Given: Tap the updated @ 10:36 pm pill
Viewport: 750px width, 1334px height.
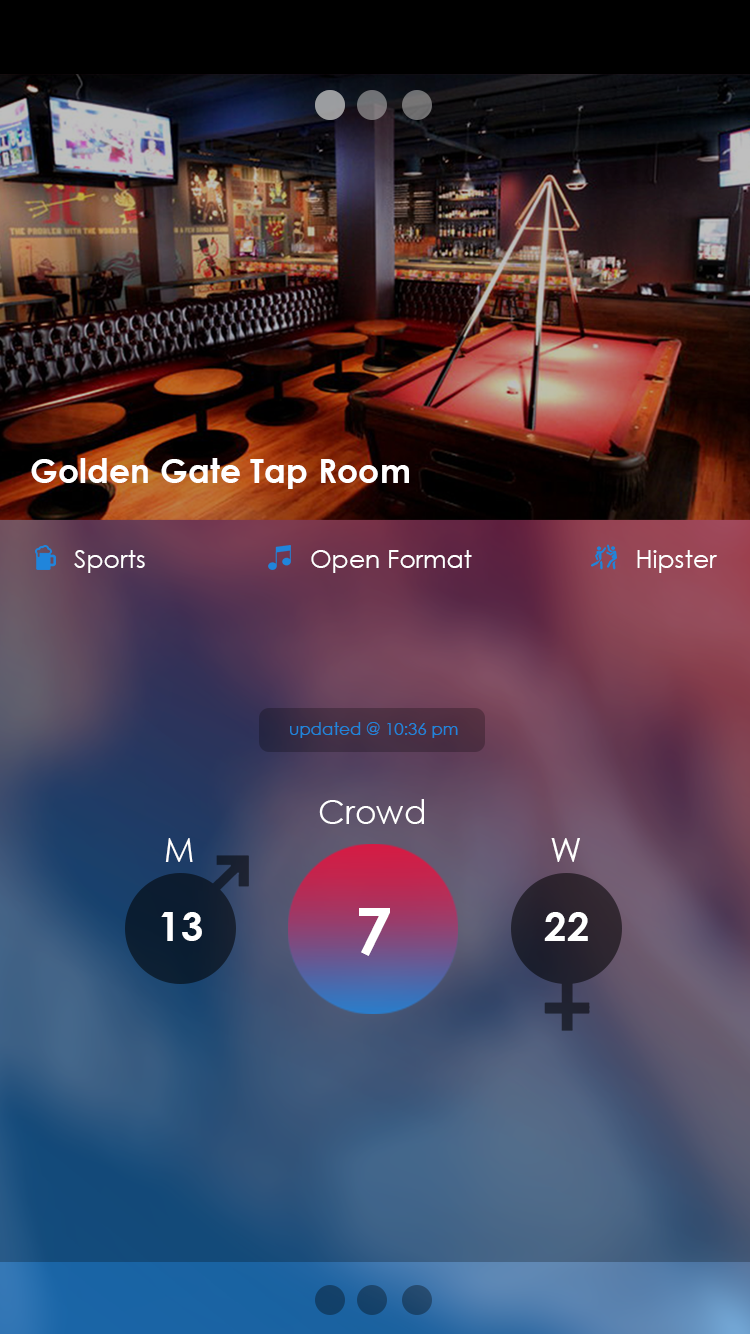Looking at the screenshot, I should (372, 730).
